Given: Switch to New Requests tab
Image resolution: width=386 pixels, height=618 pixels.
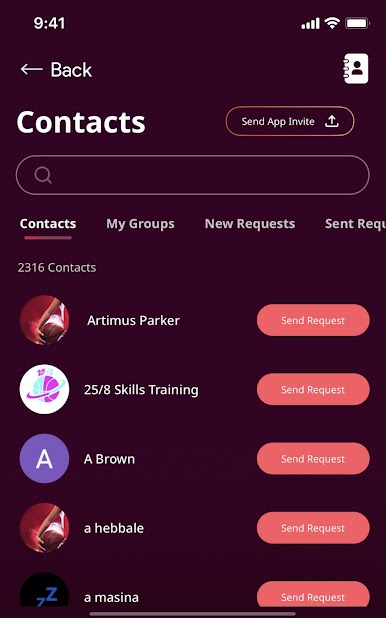Looking at the screenshot, I should pos(250,224).
